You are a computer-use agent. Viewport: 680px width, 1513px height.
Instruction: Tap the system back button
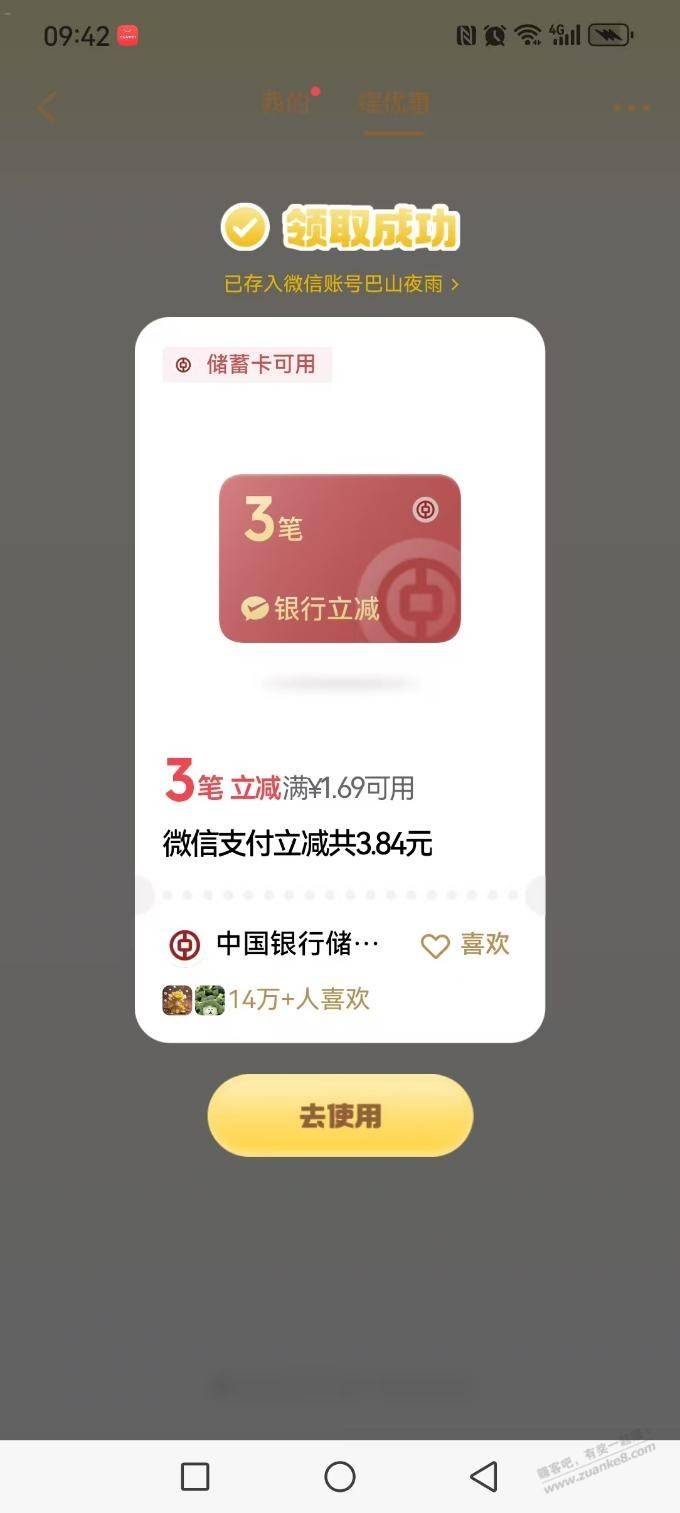pyautogui.click(x=484, y=1476)
